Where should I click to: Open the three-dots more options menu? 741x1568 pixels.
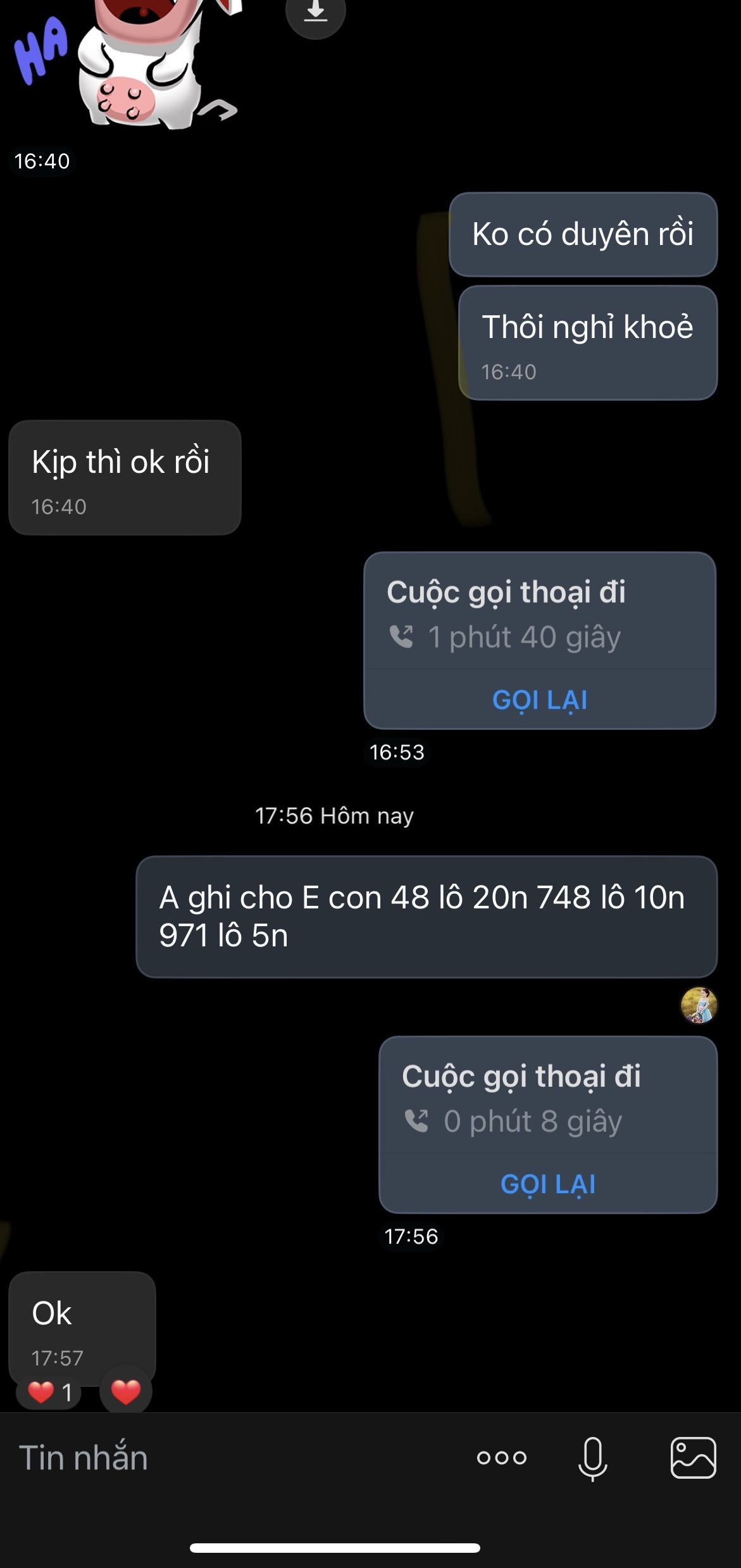point(502,1458)
